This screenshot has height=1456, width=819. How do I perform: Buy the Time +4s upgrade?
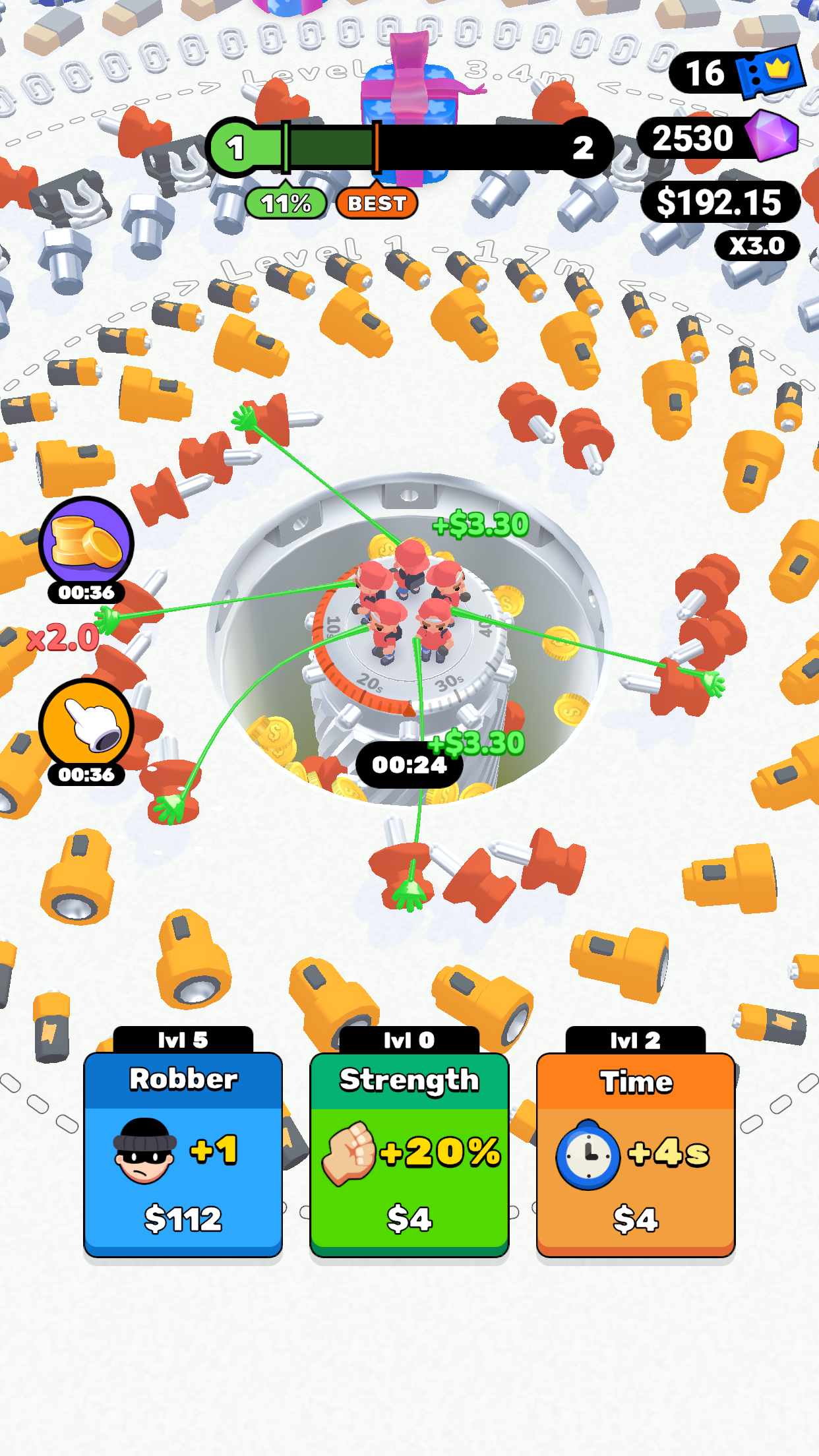tap(635, 1154)
